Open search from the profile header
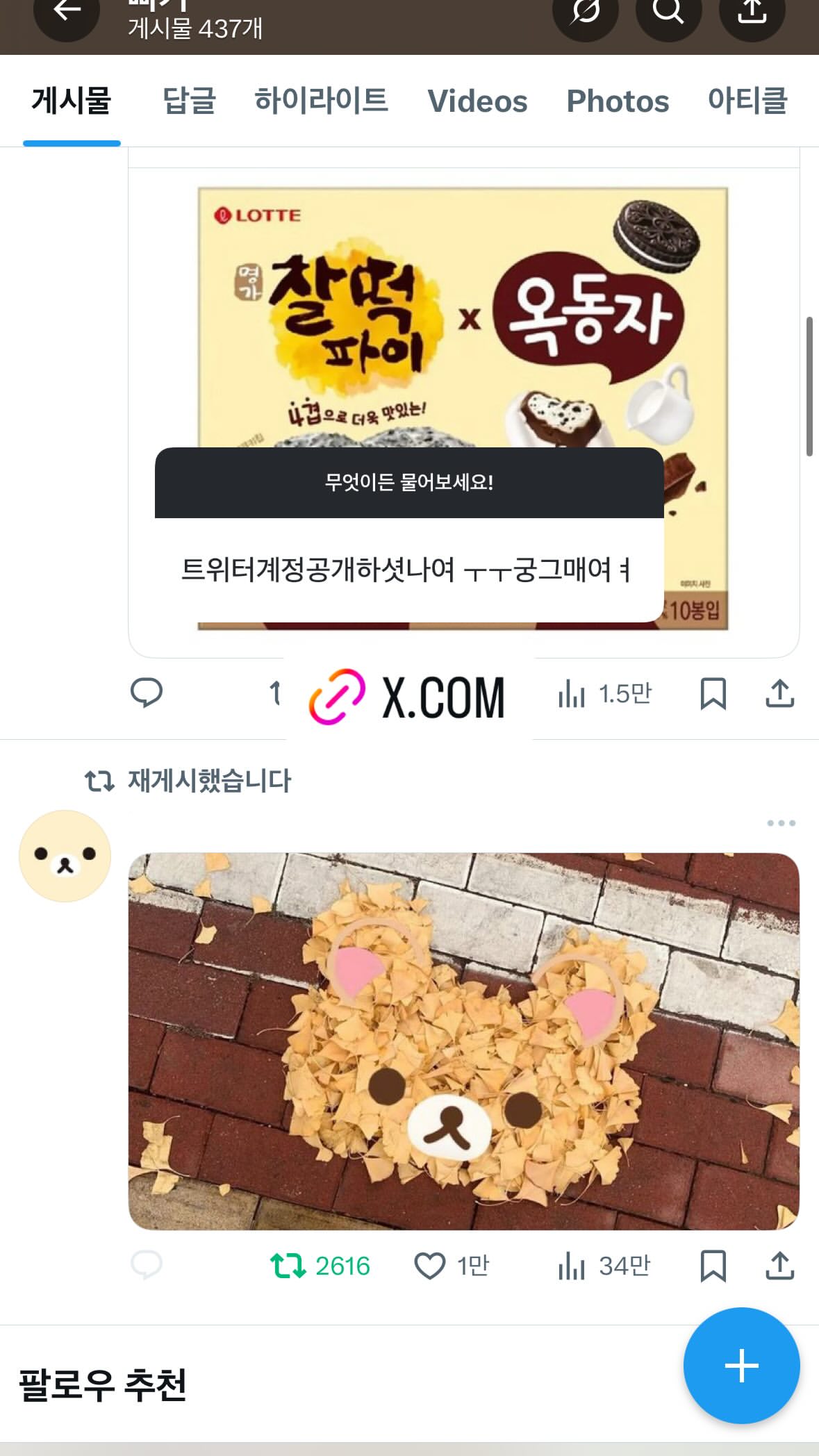 [668, 11]
